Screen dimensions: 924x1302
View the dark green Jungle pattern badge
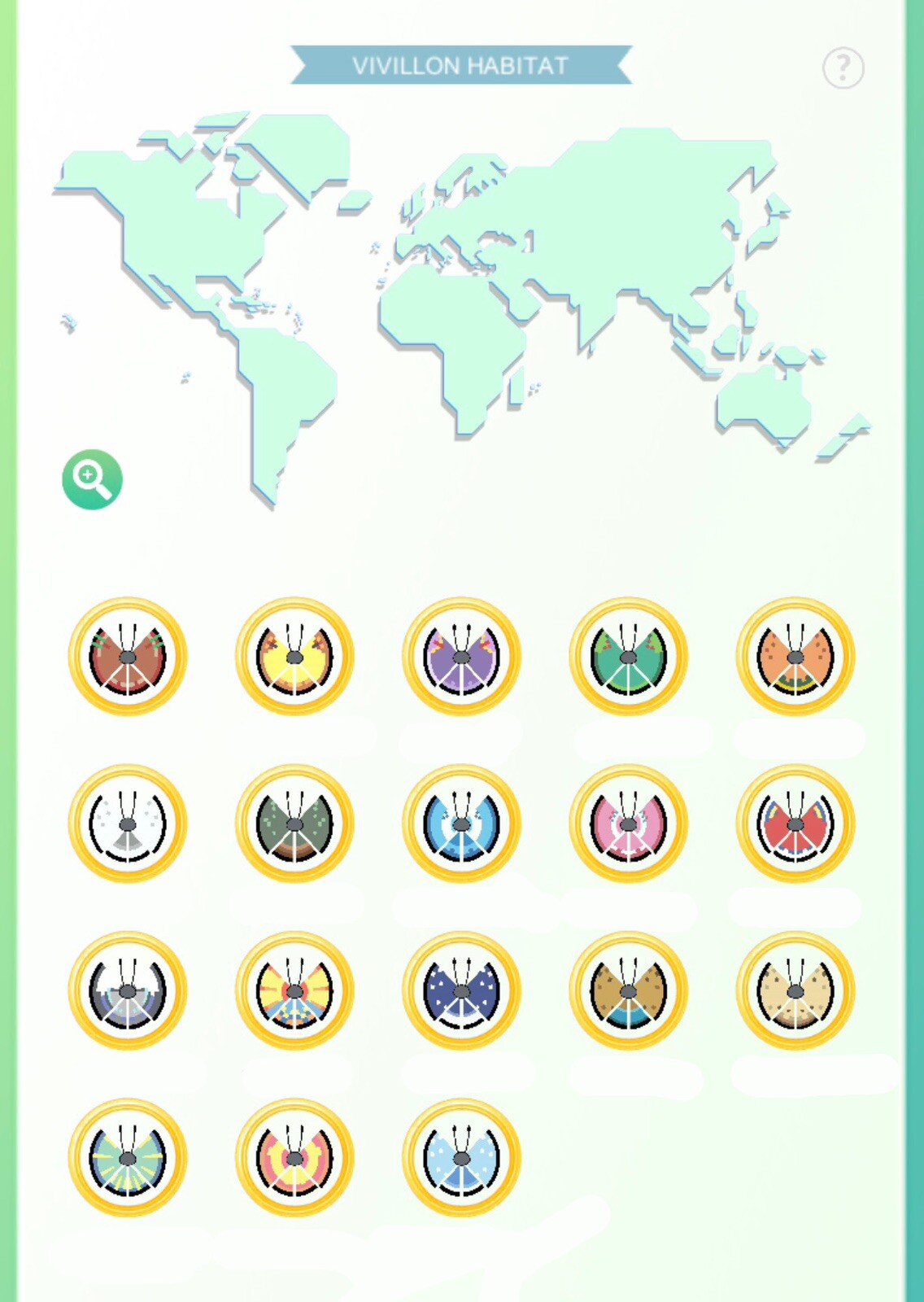294,824
